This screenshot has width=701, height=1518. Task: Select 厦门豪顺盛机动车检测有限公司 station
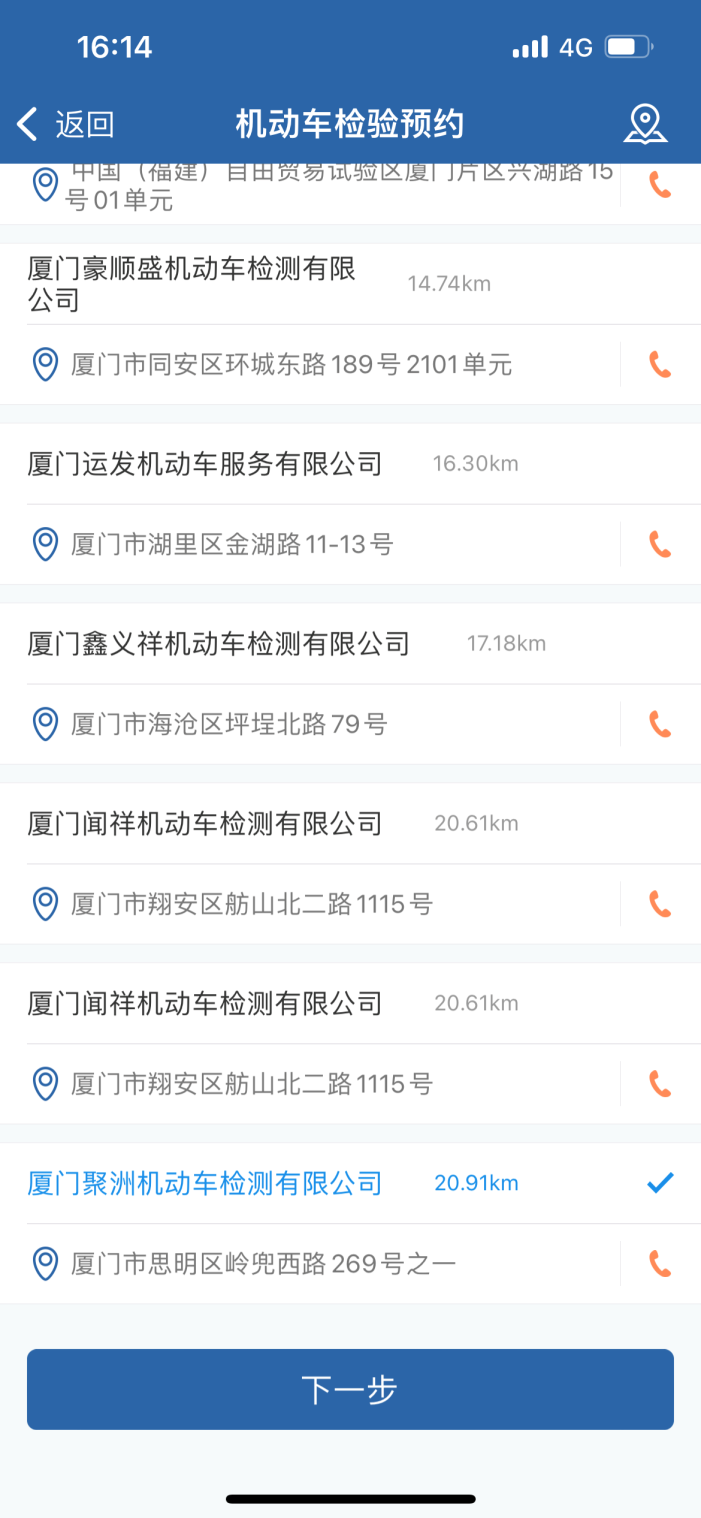192,284
